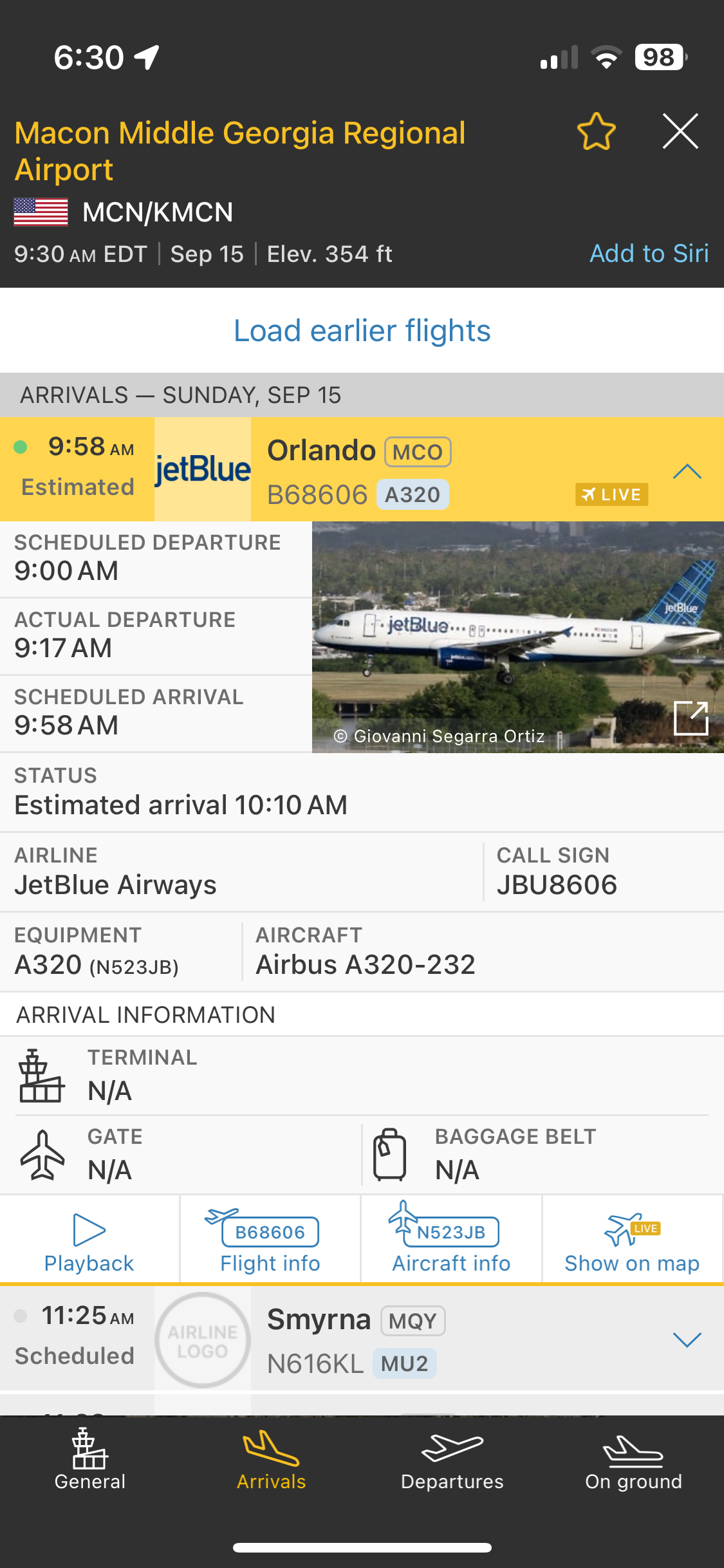Screen dimensions: 724x1568
Task: Load earlier flights
Action: 362,331
